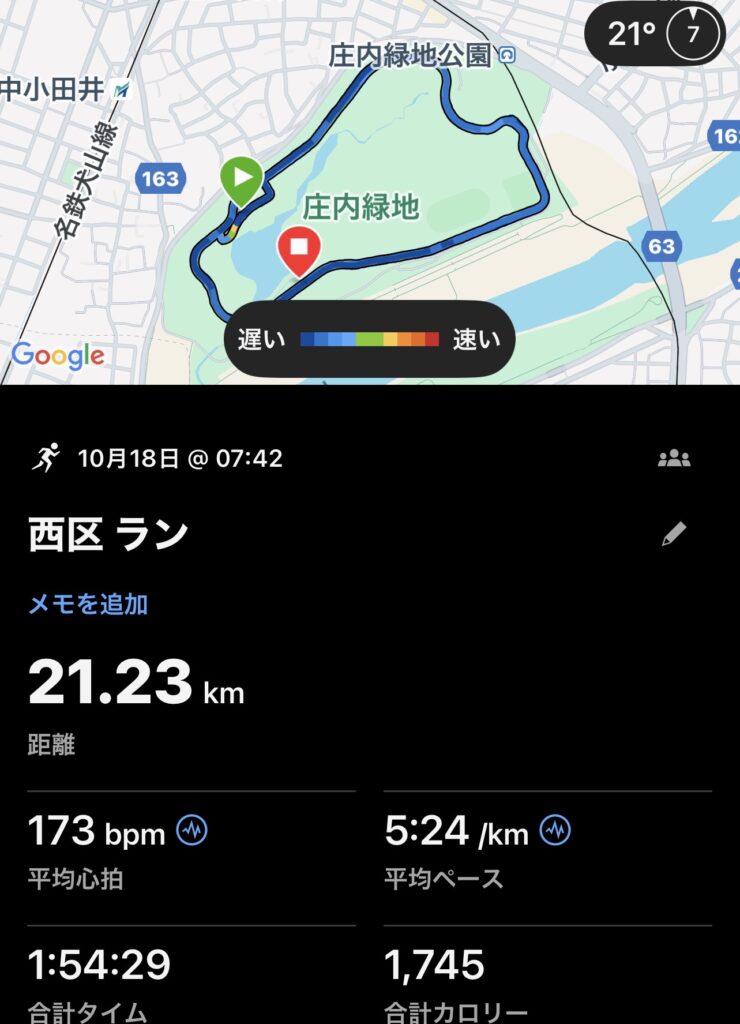The image size is (740, 1024).
Task: Open the Google logo link on the map
Action: (x=58, y=354)
